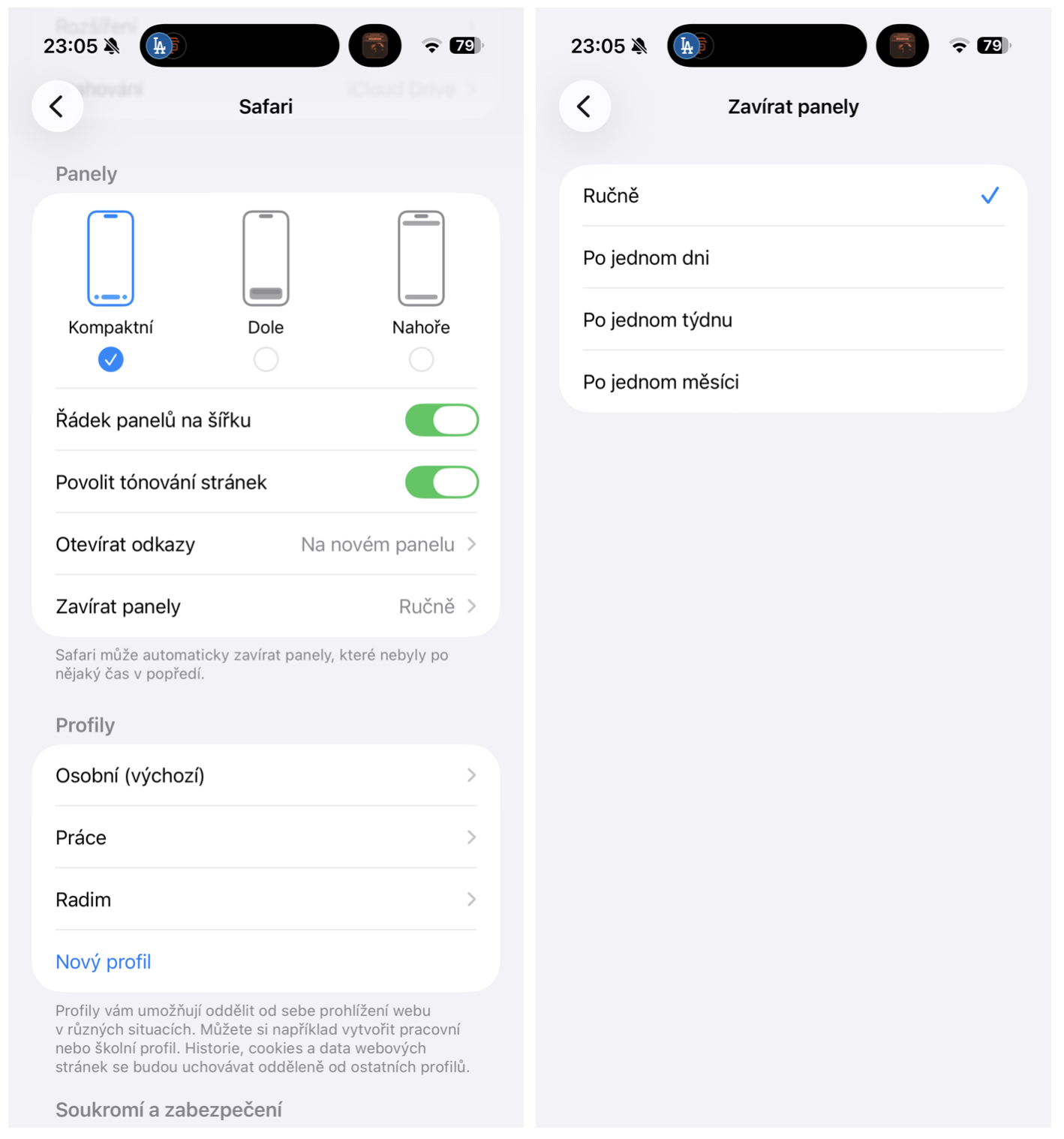The height and width of the screenshot is (1139, 1064).
Task: Open Zavírat panely setting row
Action: click(x=266, y=607)
